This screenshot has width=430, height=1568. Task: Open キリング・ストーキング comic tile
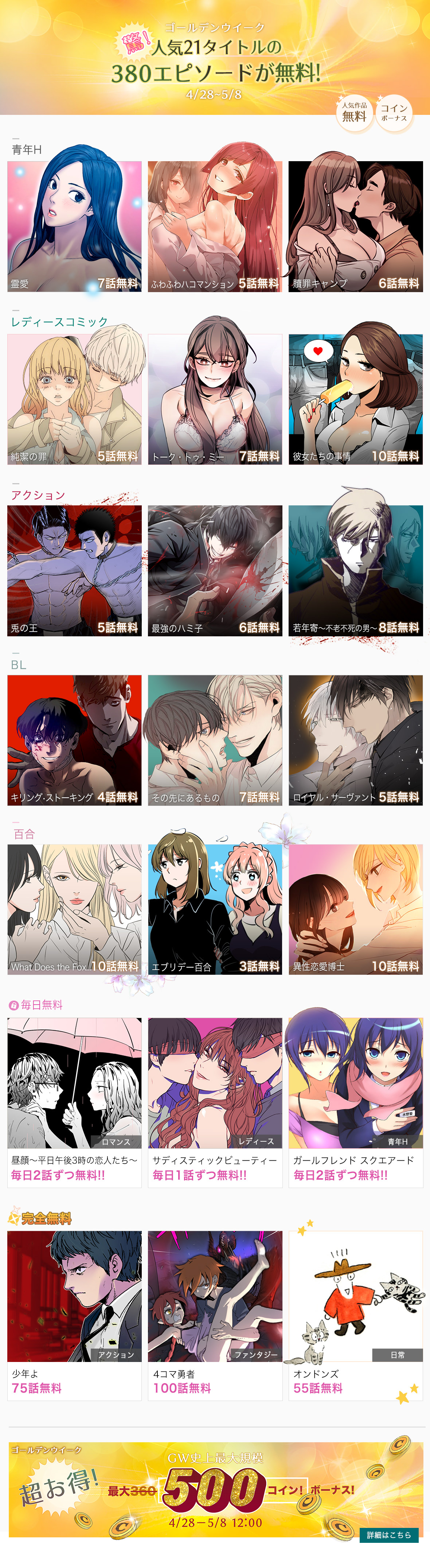coord(74,740)
